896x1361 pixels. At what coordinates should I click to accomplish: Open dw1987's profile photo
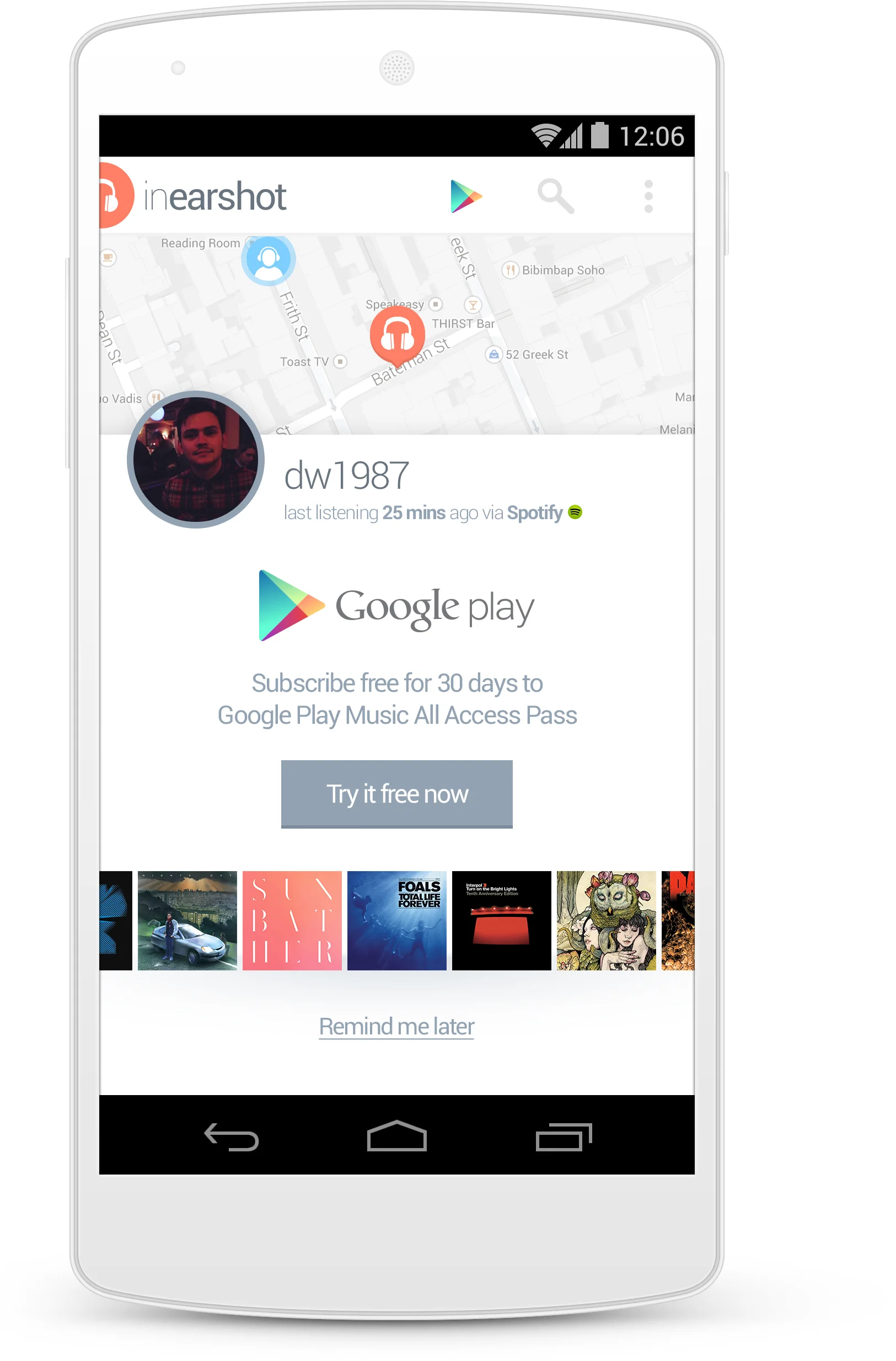click(x=195, y=459)
